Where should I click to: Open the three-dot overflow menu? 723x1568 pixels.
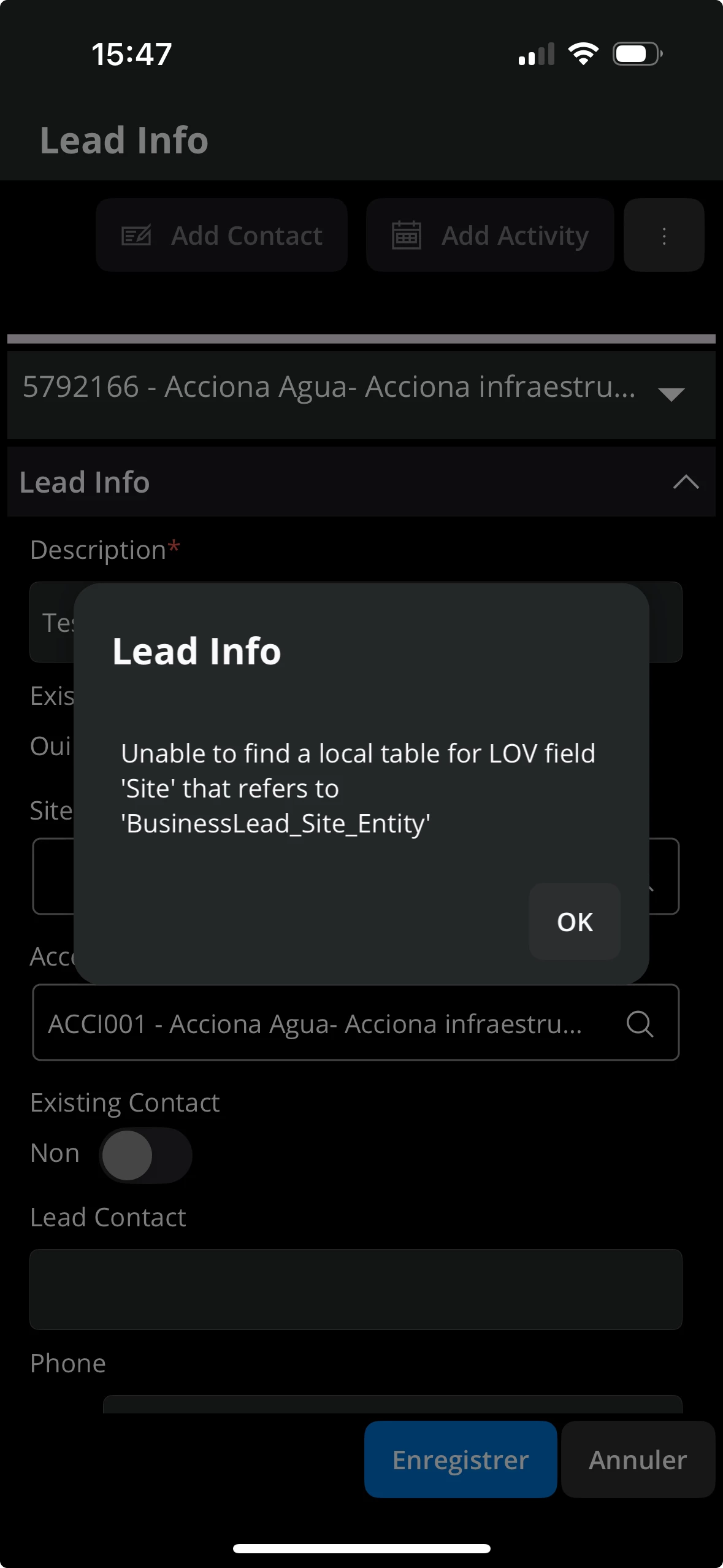(664, 236)
